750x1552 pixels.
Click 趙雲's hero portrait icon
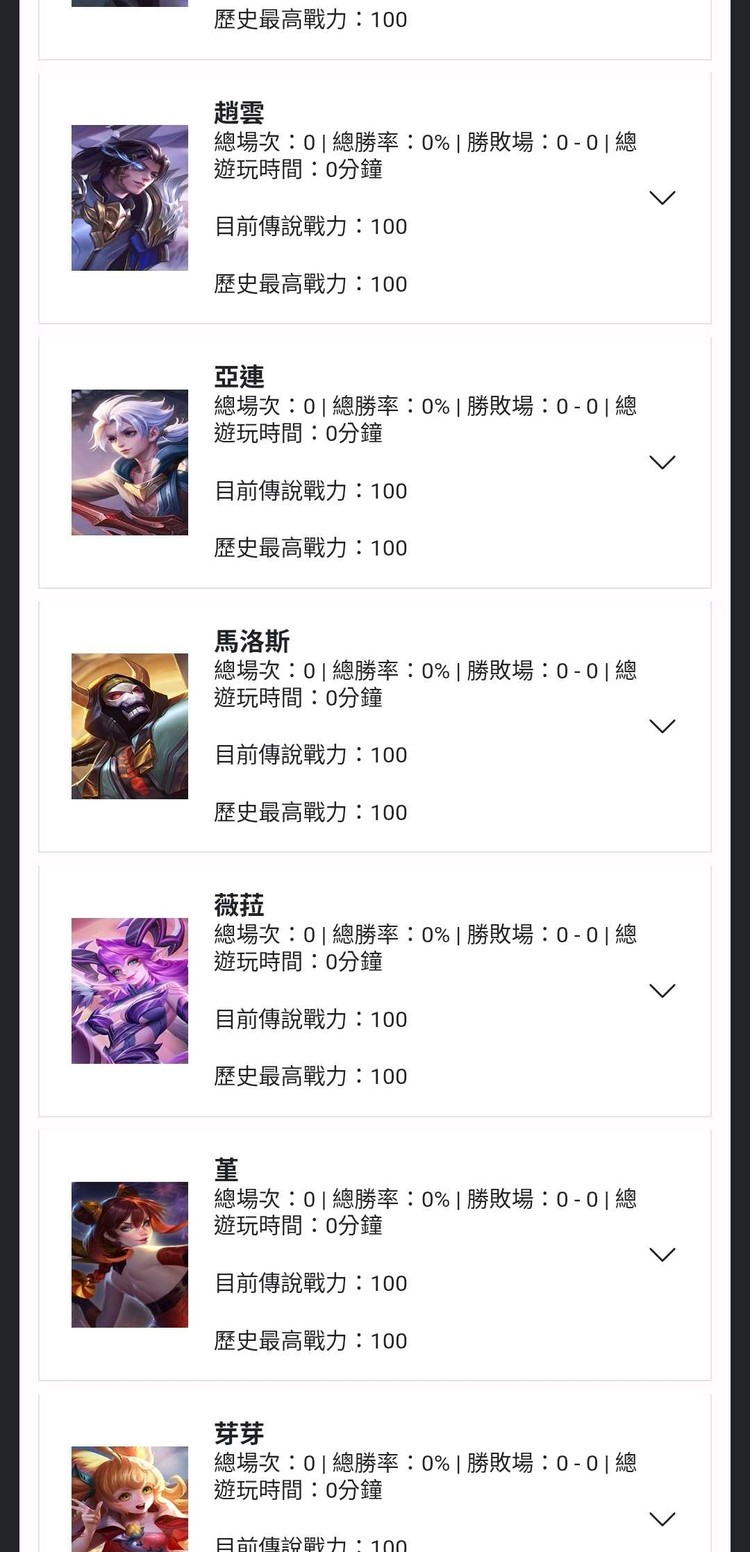pos(129,197)
